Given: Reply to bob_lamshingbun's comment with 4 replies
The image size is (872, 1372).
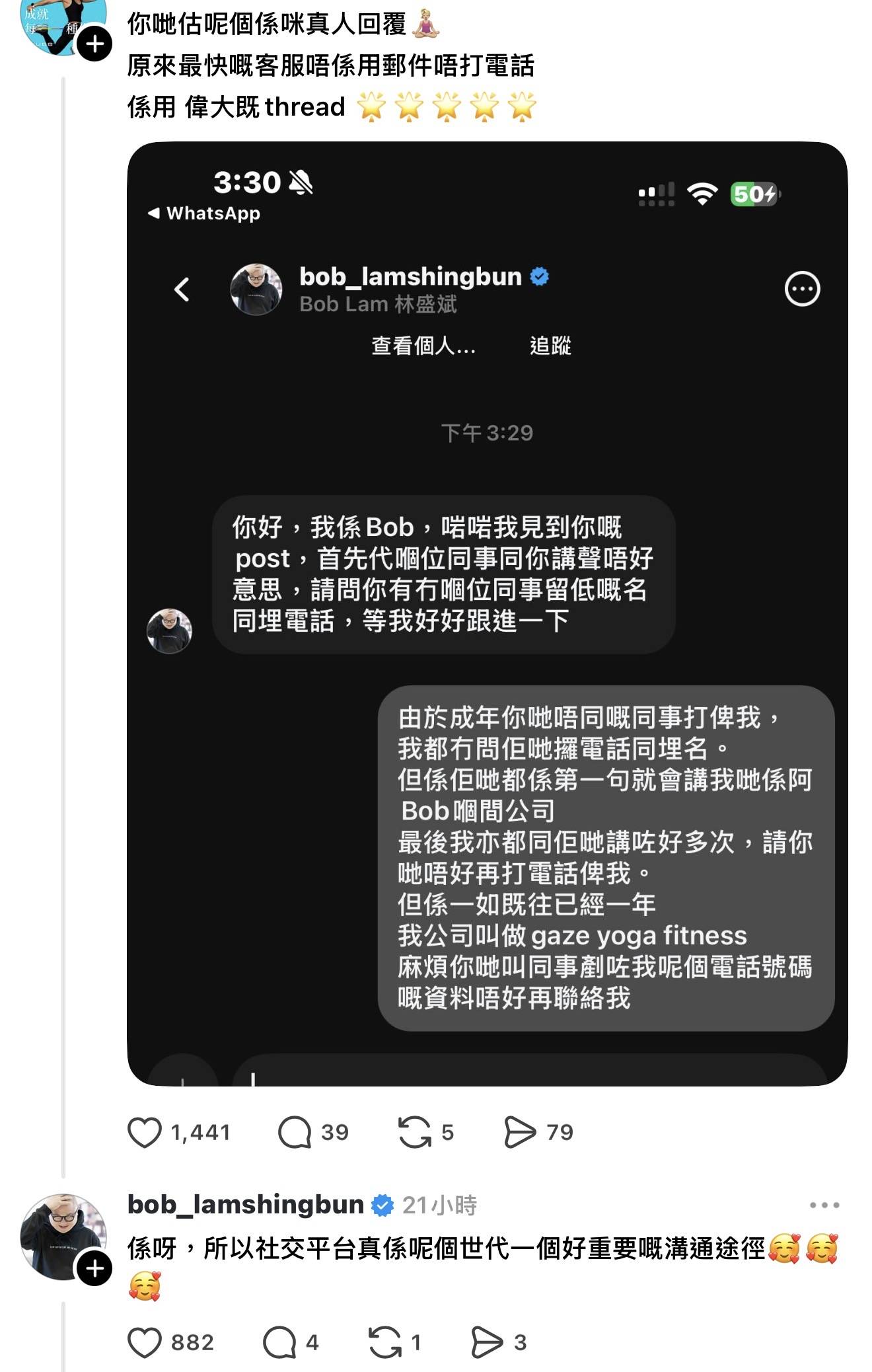Looking at the screenshot, I should click(x=279, y=1342).
